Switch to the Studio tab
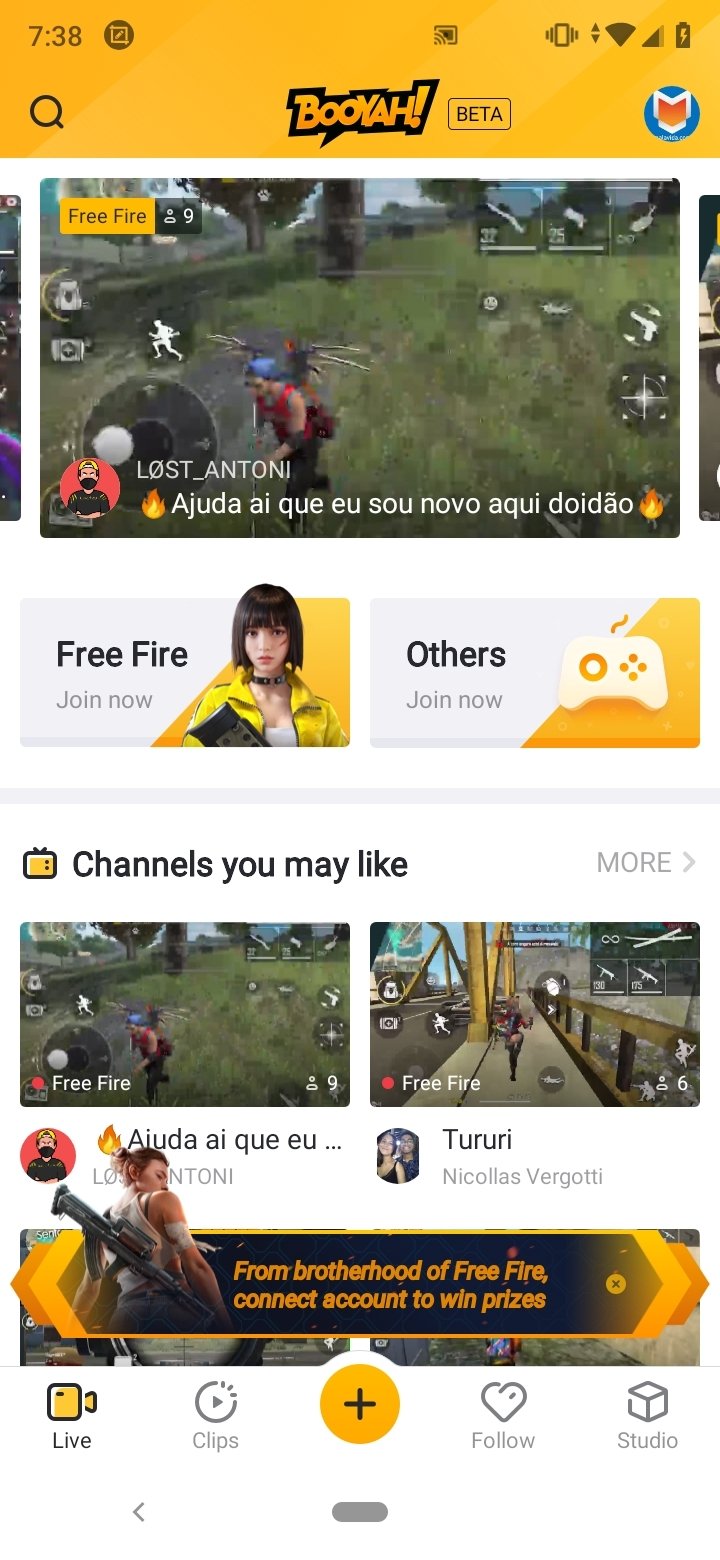 tap(647, 1415)
